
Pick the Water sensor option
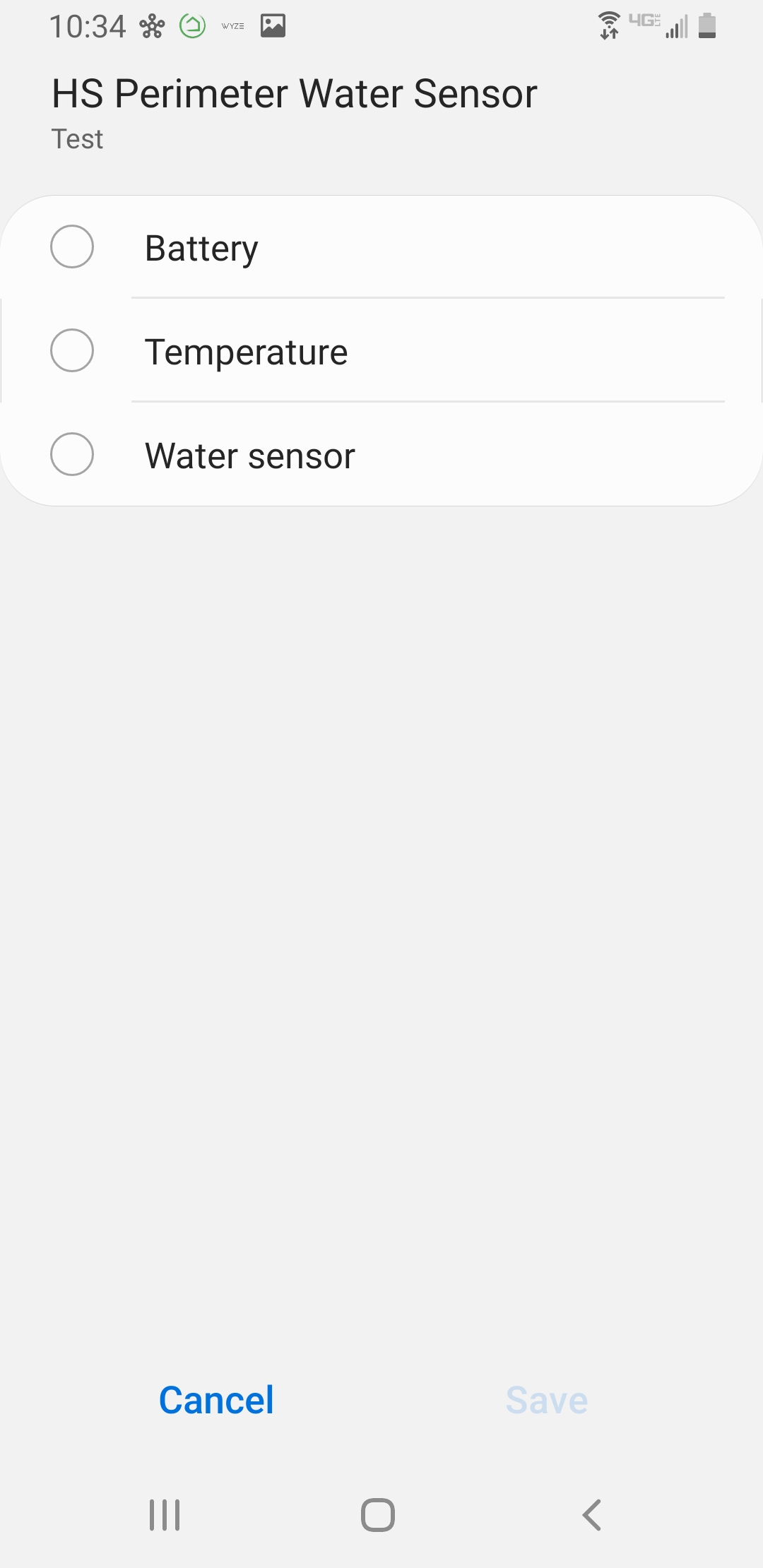point(72,454)
